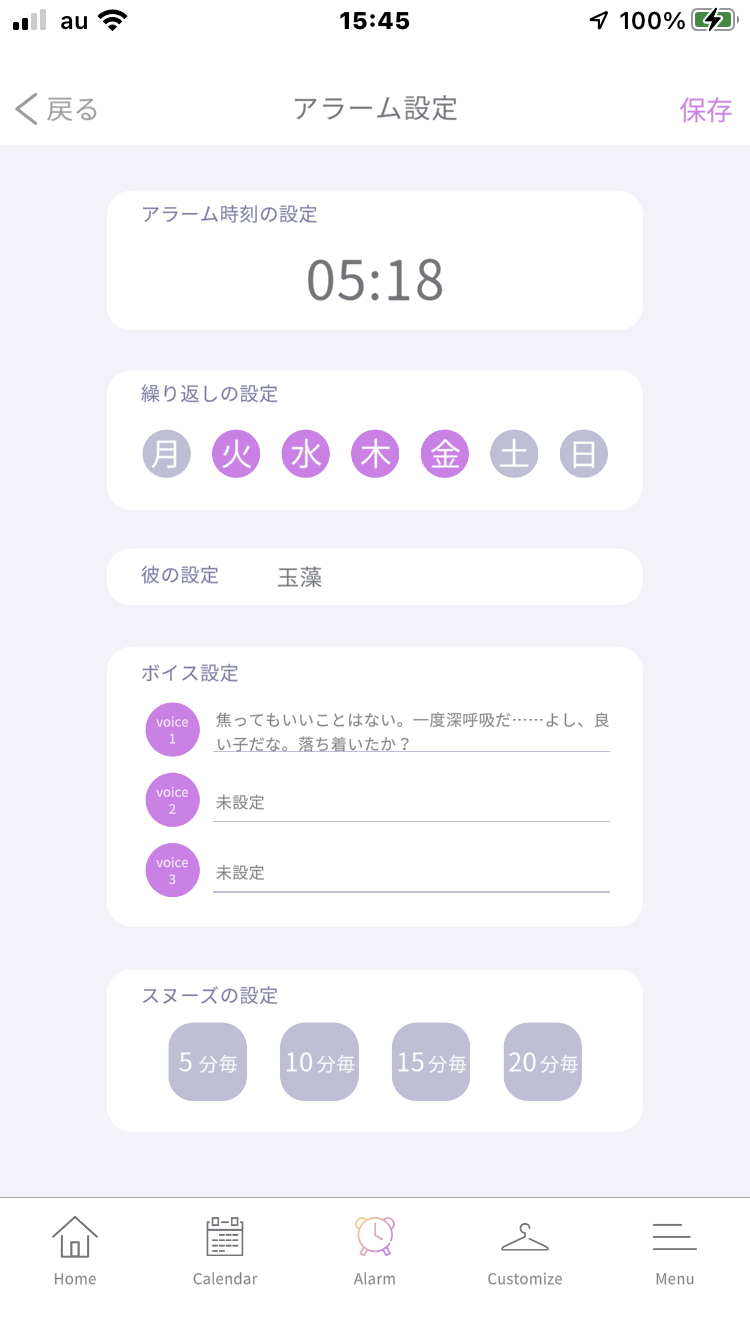Edit voice 1 selection
750x1334 pixels.
[410, 731]
